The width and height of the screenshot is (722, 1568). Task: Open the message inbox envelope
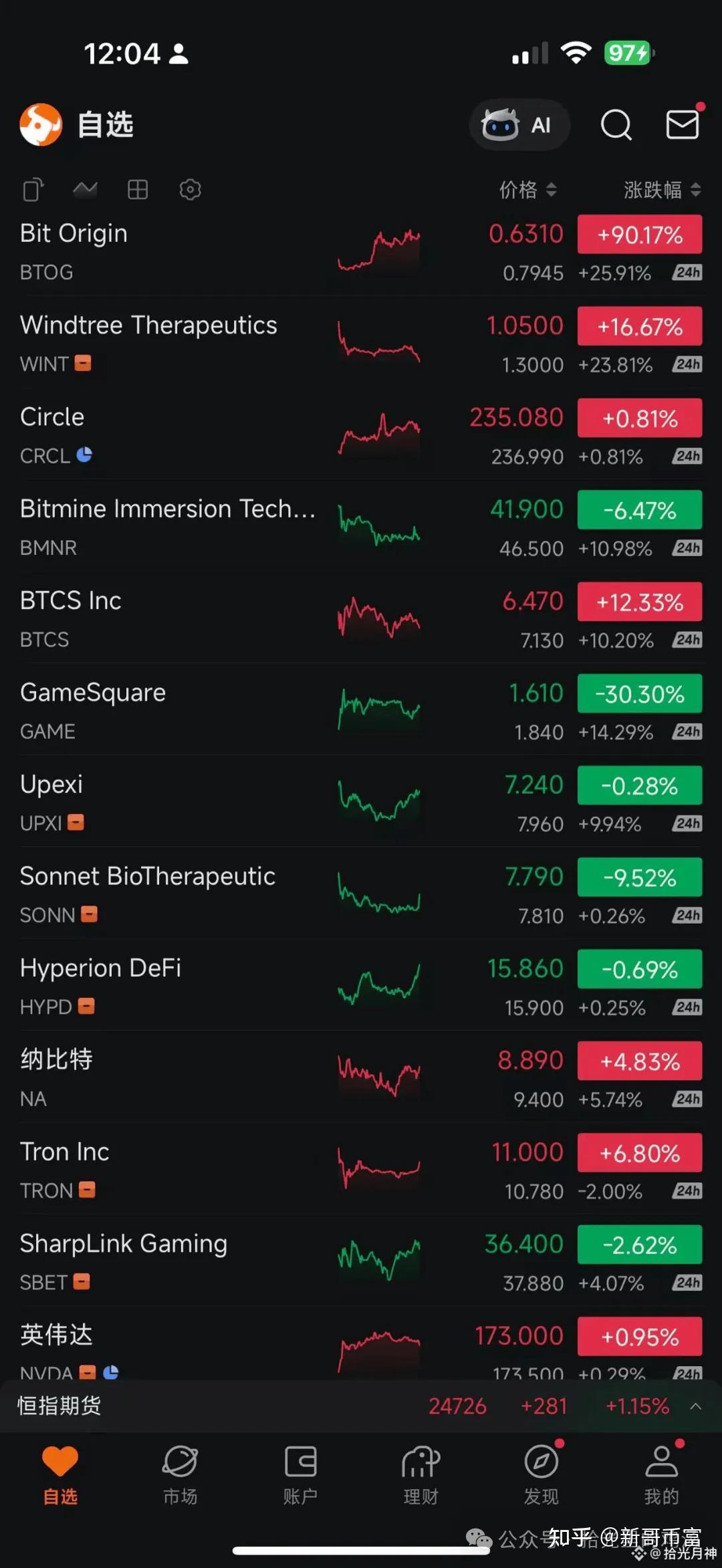(x=683, y=125)
